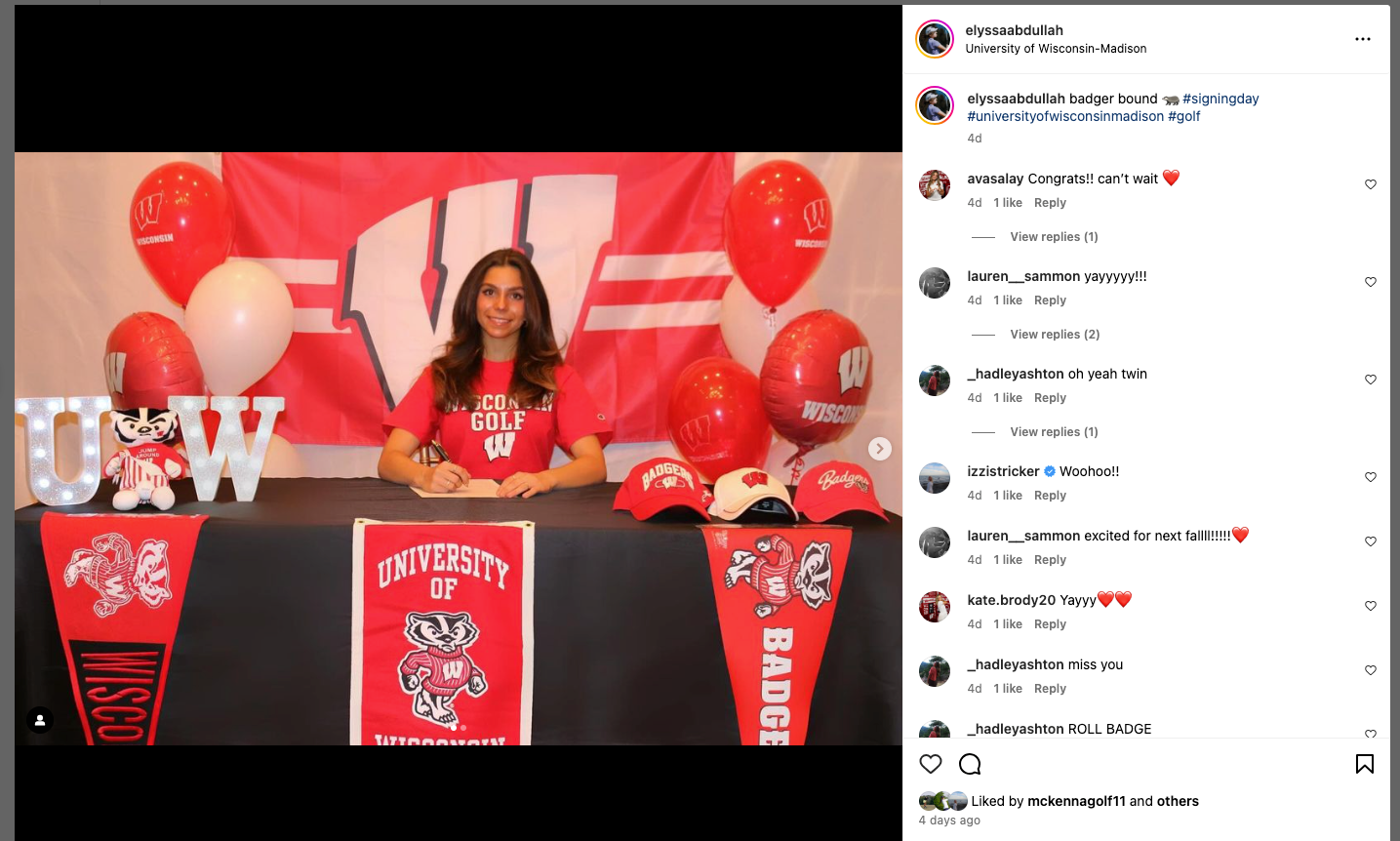
Task: Tap the comment bubble icon
Action: [x=970, y=764]
